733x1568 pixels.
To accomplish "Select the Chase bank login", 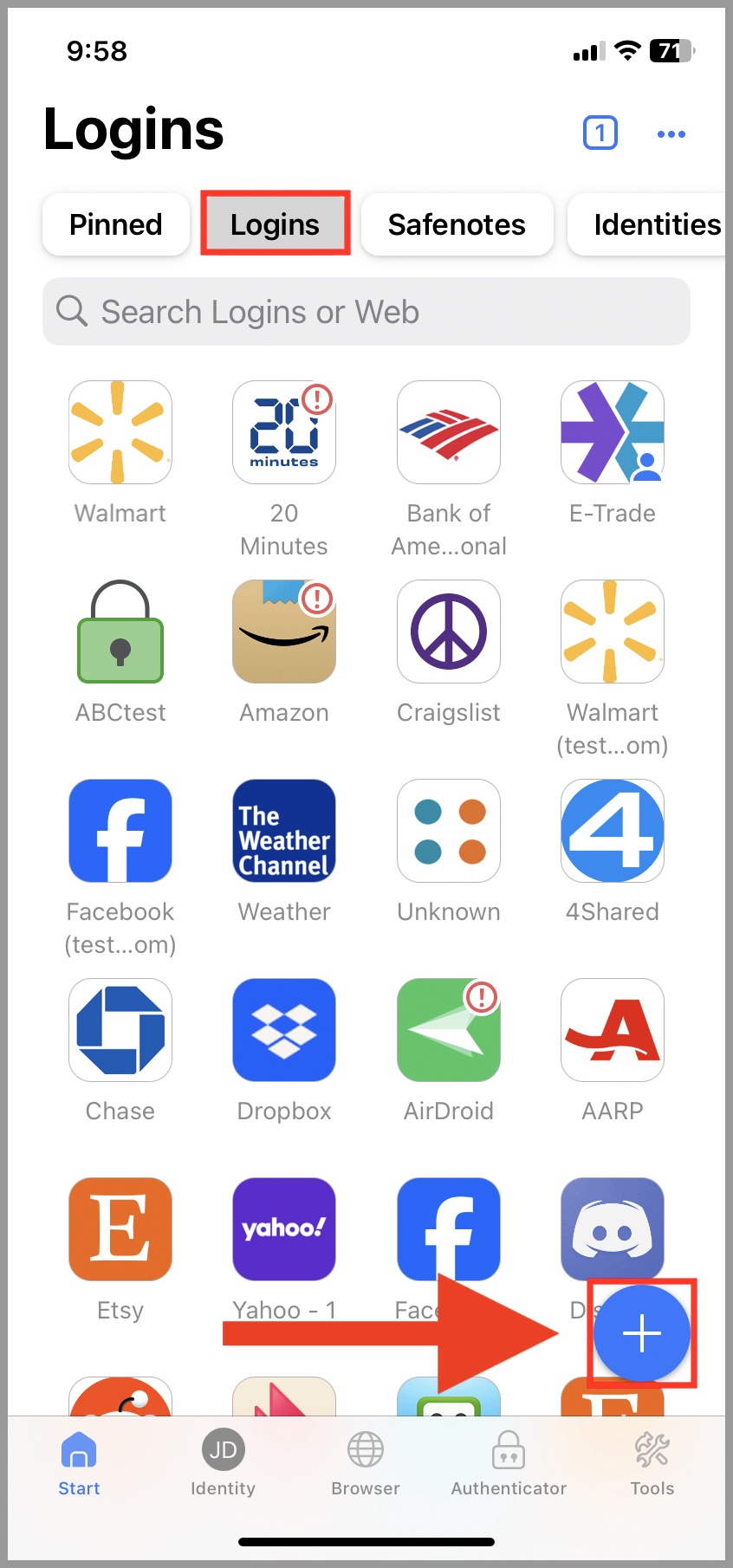I will point(120,1030).
